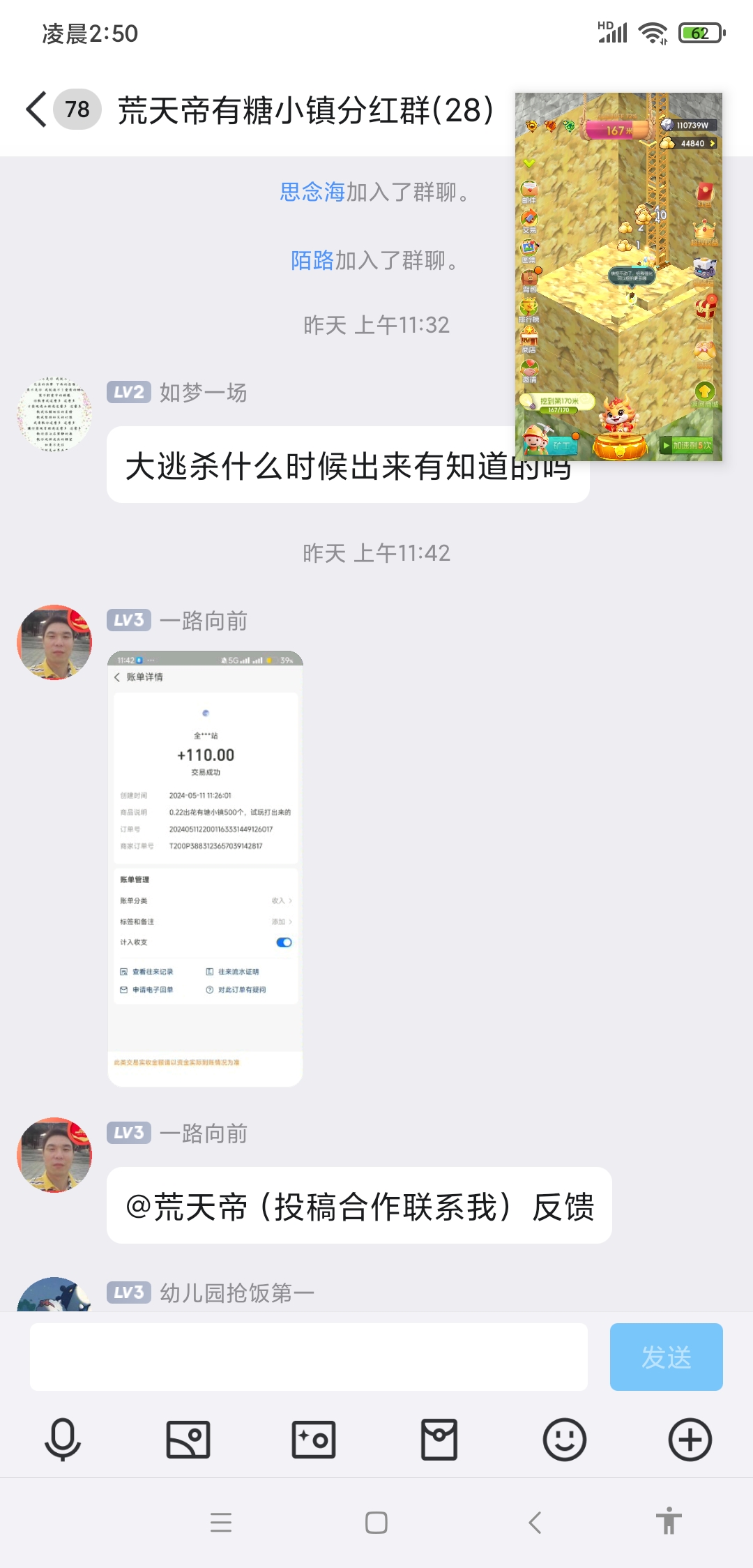
Task: Tap the system back button
Action: click(535, 1522)
